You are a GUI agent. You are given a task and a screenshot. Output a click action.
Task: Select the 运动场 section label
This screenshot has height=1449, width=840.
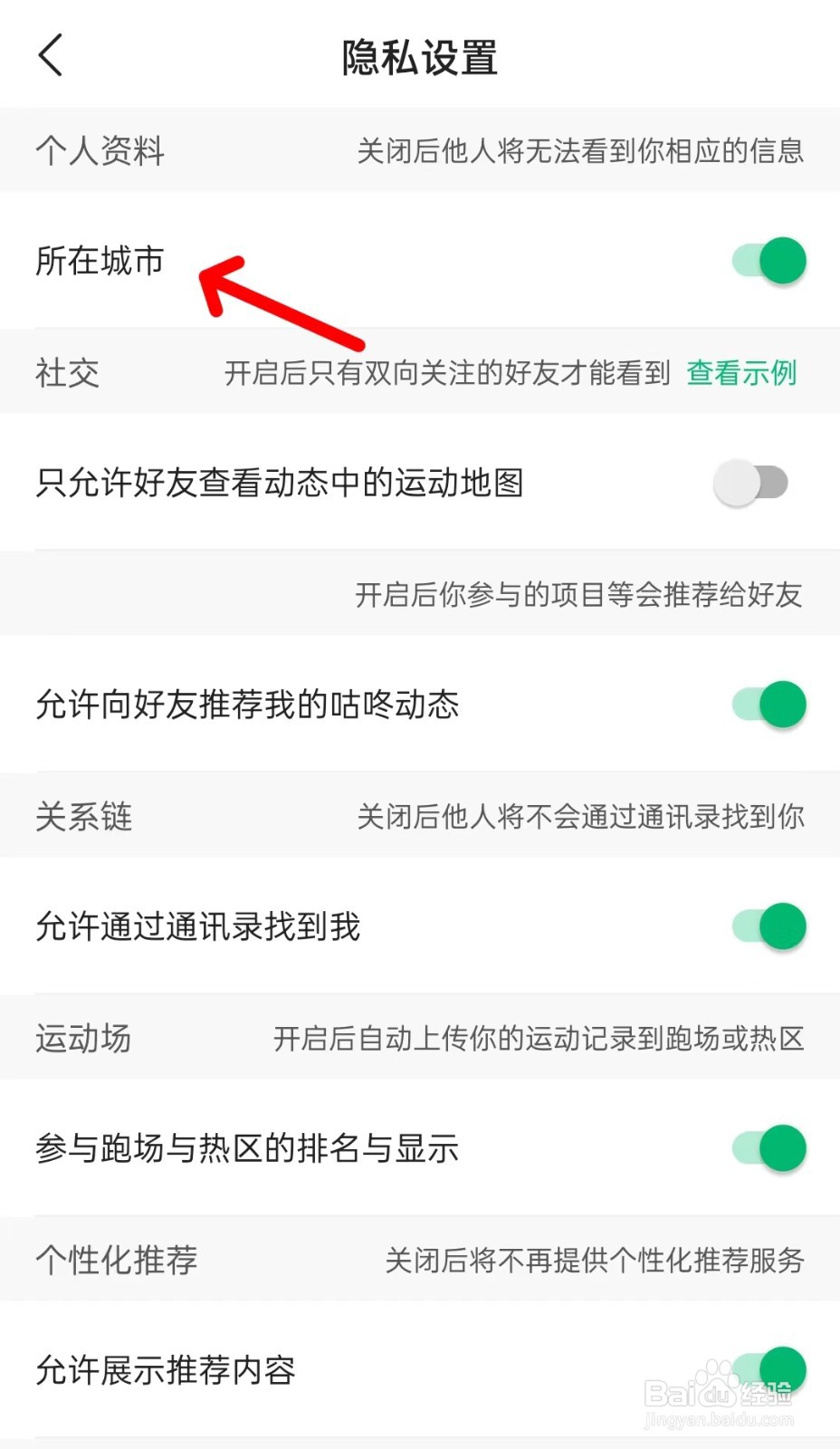tap(83, 1037)
